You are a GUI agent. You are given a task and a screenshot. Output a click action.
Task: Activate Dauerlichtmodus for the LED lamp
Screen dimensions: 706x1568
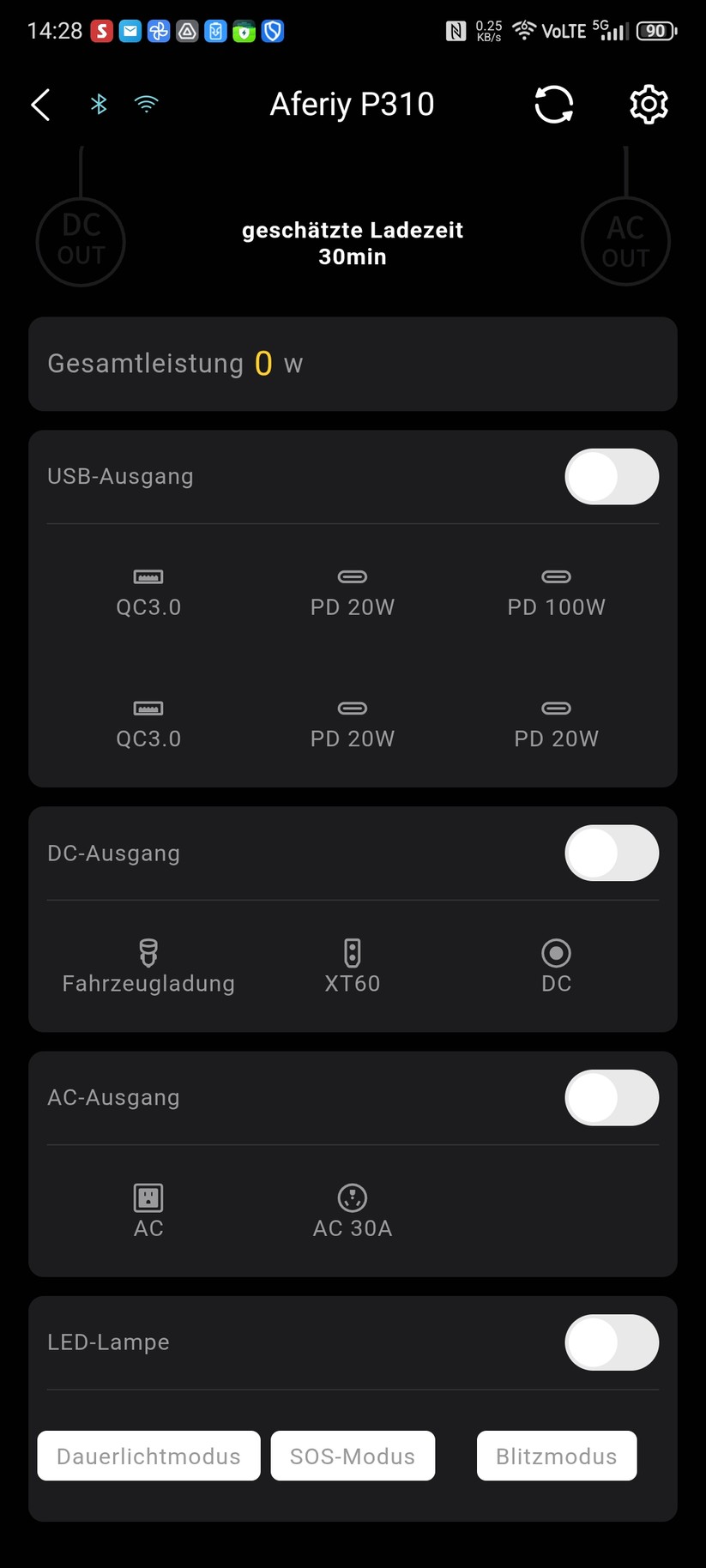pyautogui.click(x=148, y=1456)
